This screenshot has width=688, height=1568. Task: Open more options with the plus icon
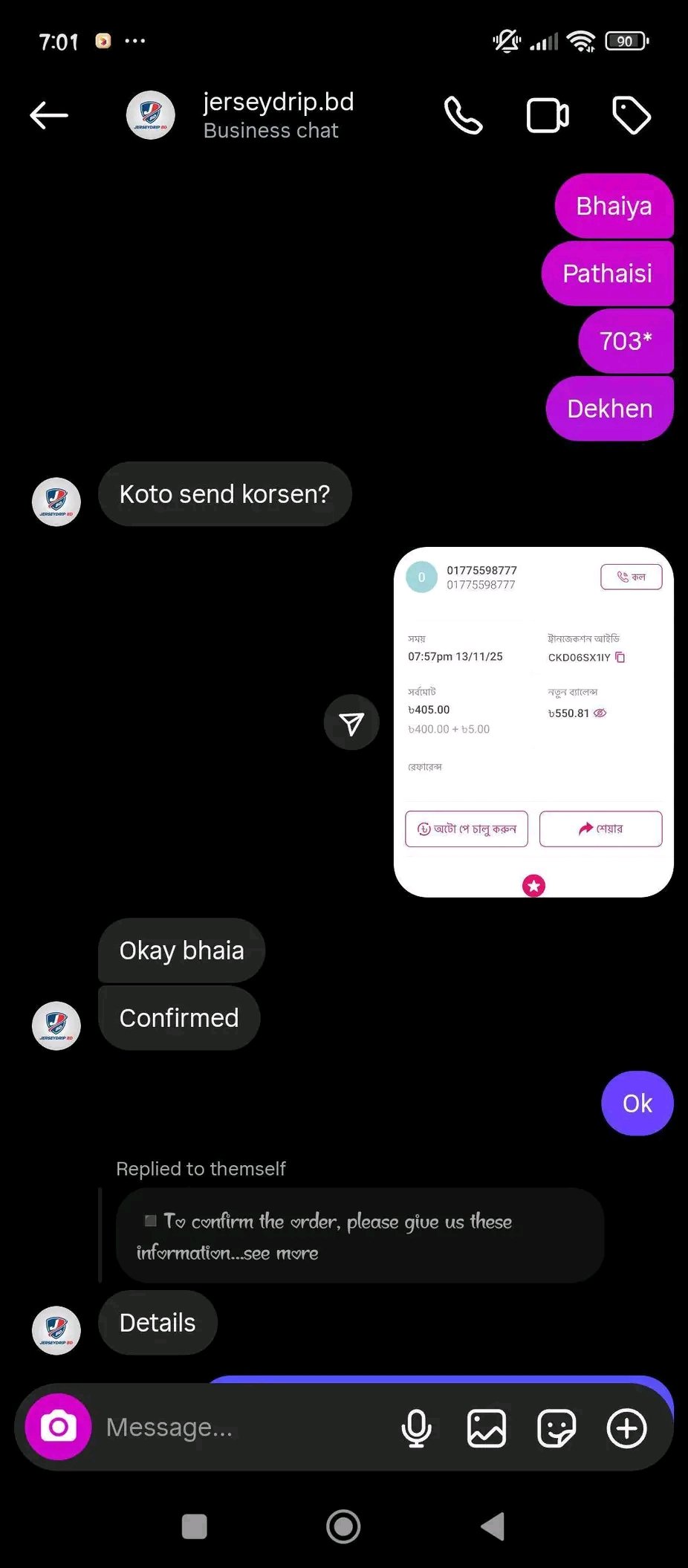pyautogui.click(x=626, y=1428)
